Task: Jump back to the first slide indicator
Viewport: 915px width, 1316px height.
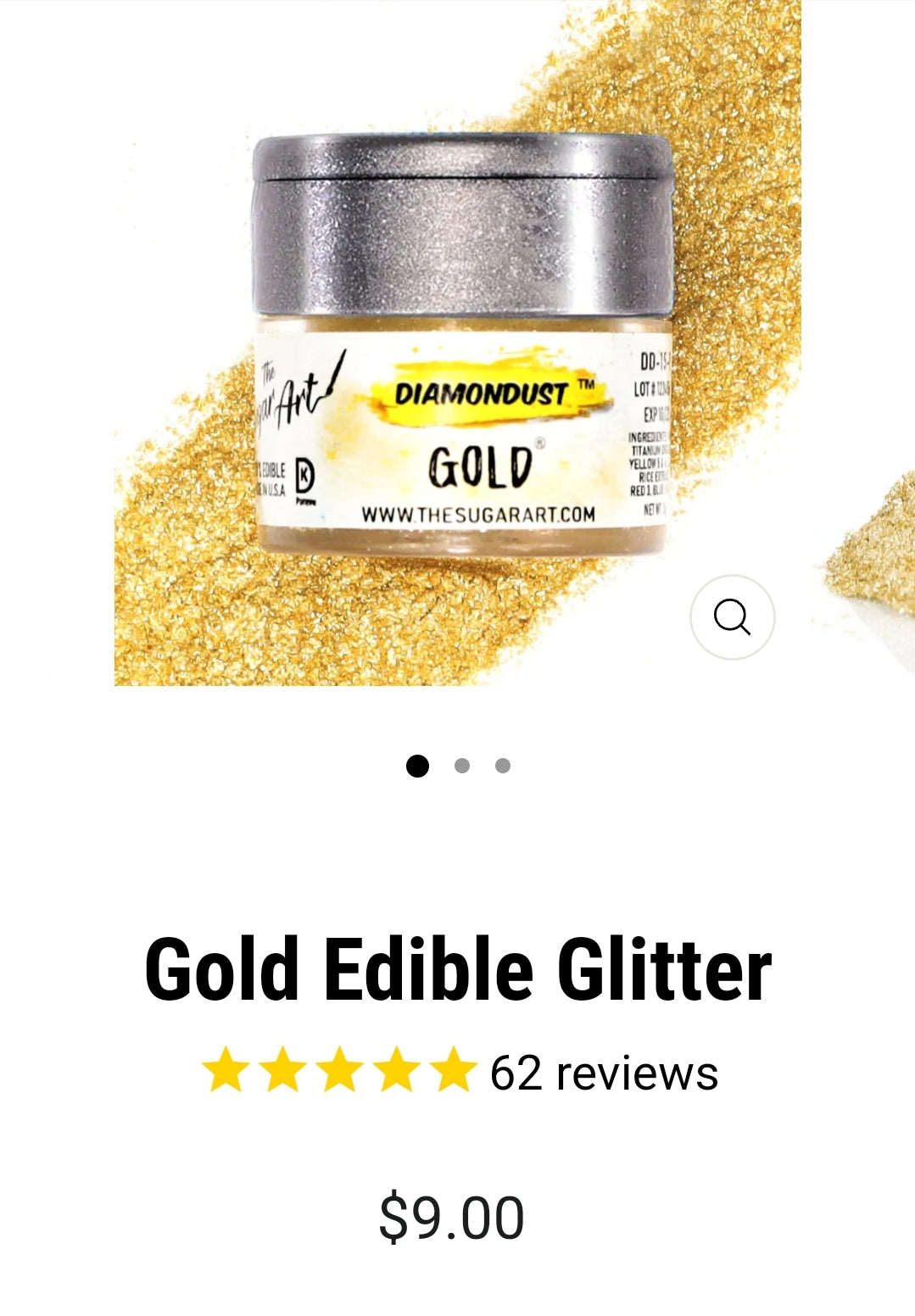Action: (x=417, y=766)
